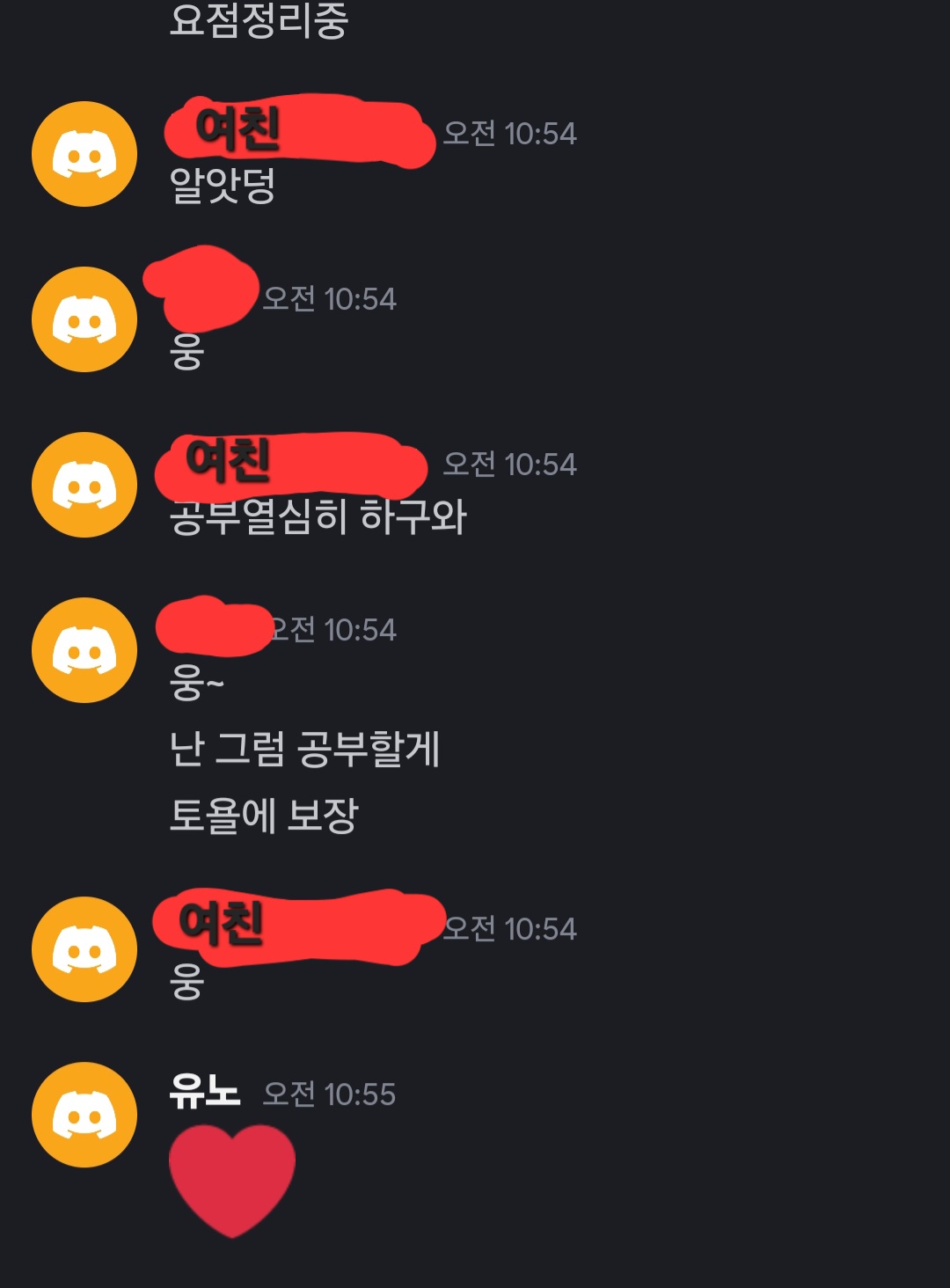Tap avatar next to 웅~ message
The width and height of the screenshot is (950, 1288).
(x=84, y=650)
